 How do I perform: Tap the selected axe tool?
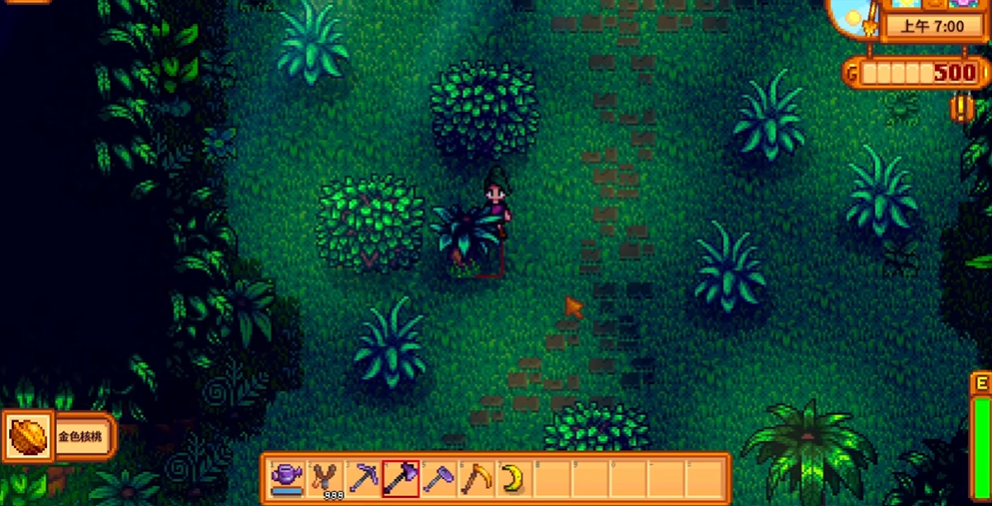pos(400,478)
